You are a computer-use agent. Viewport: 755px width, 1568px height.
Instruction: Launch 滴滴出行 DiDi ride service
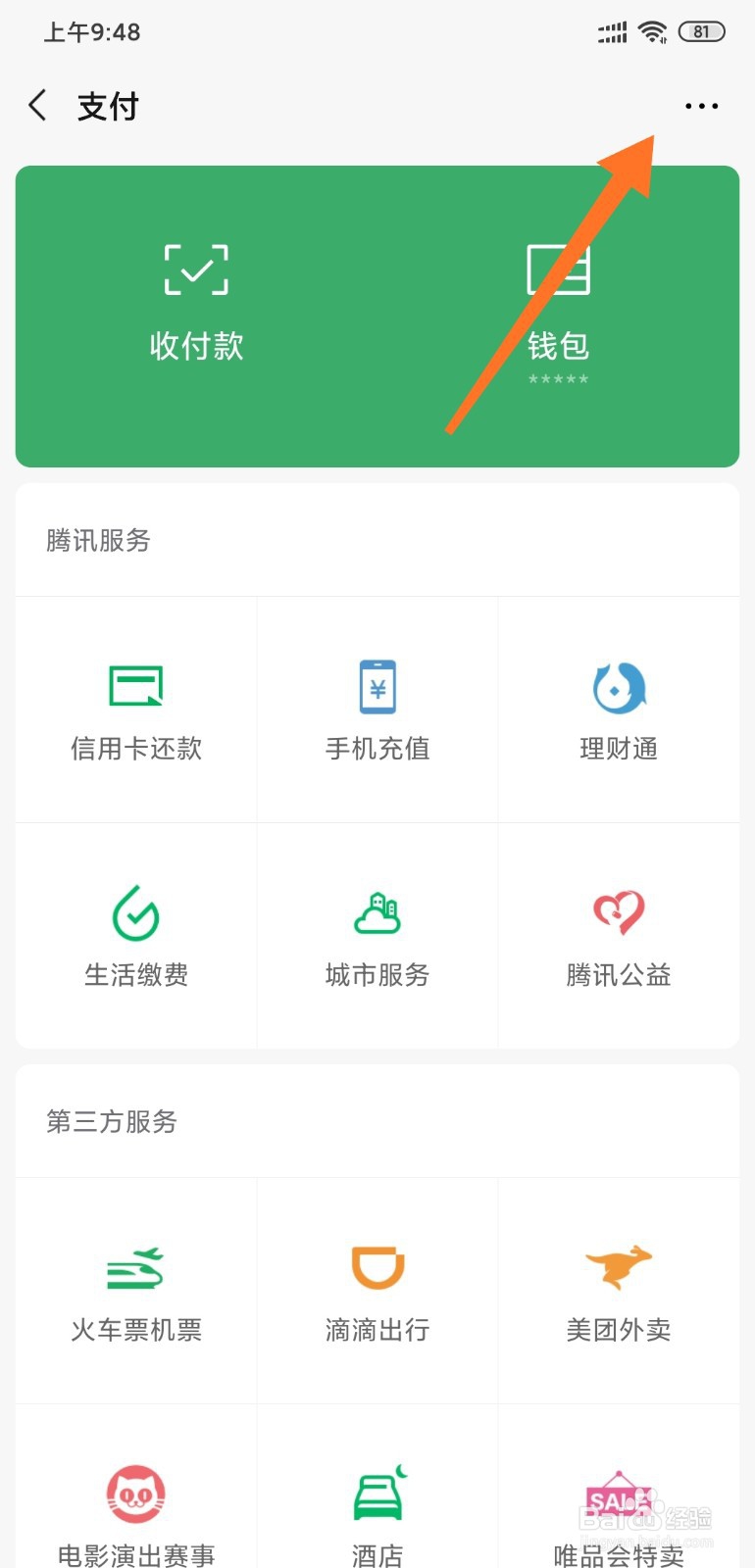pos(377,1292)
